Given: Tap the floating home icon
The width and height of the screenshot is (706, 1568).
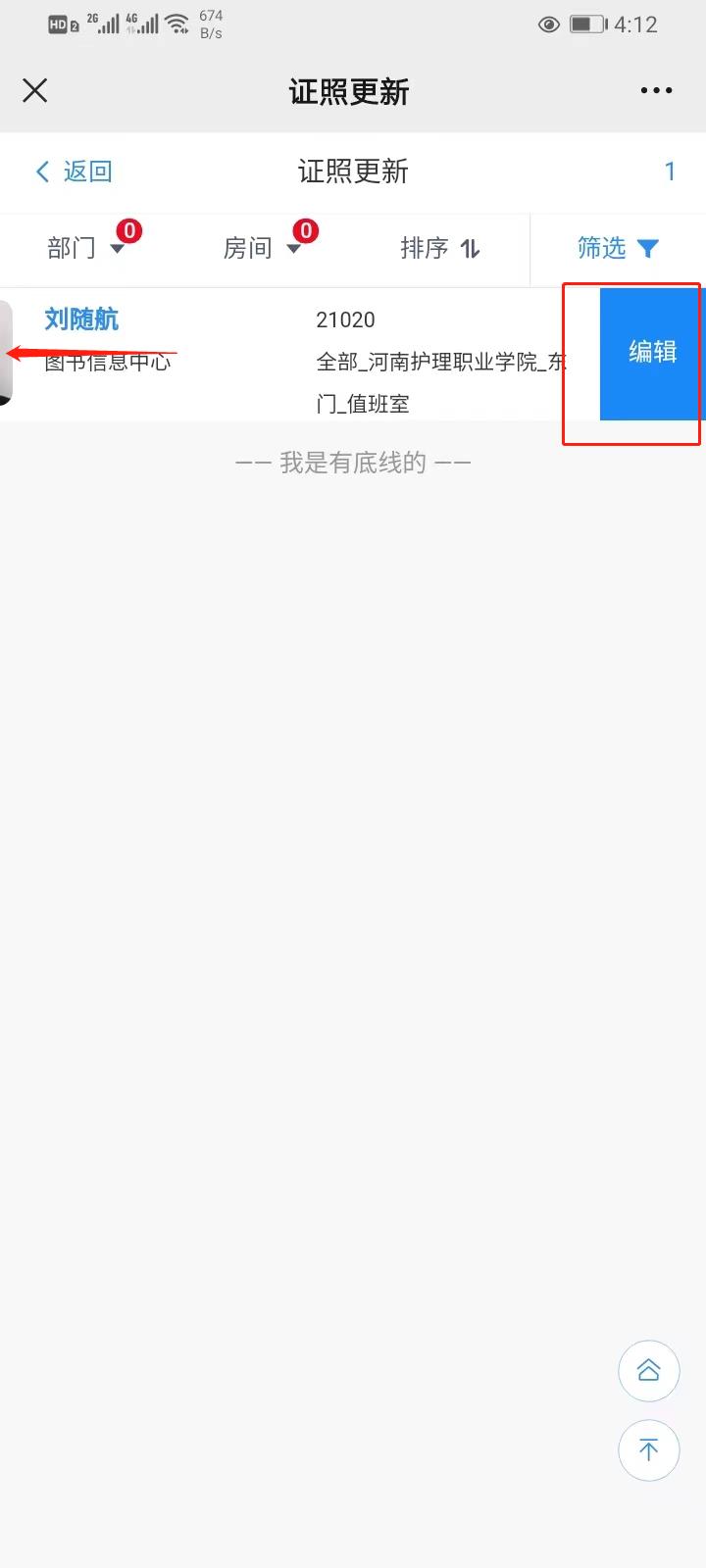Looking at the screenshot, I should (x=649, y=1370).
